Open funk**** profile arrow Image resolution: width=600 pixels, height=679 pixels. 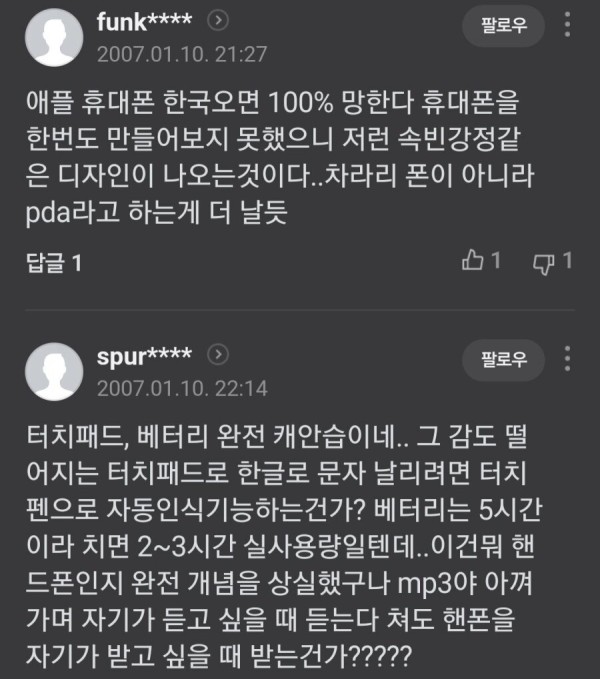(x=221, y=22)
